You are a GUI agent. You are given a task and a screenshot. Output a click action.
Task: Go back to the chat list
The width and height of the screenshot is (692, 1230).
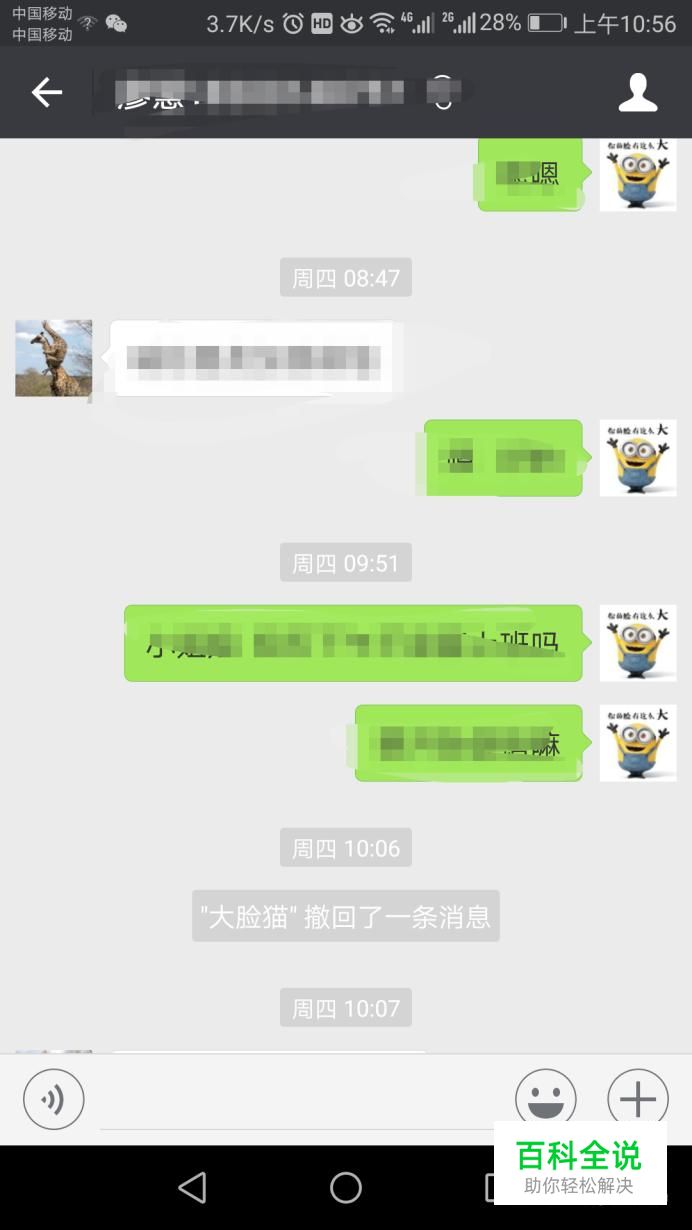pyautogui.click(x=46, y=93)
